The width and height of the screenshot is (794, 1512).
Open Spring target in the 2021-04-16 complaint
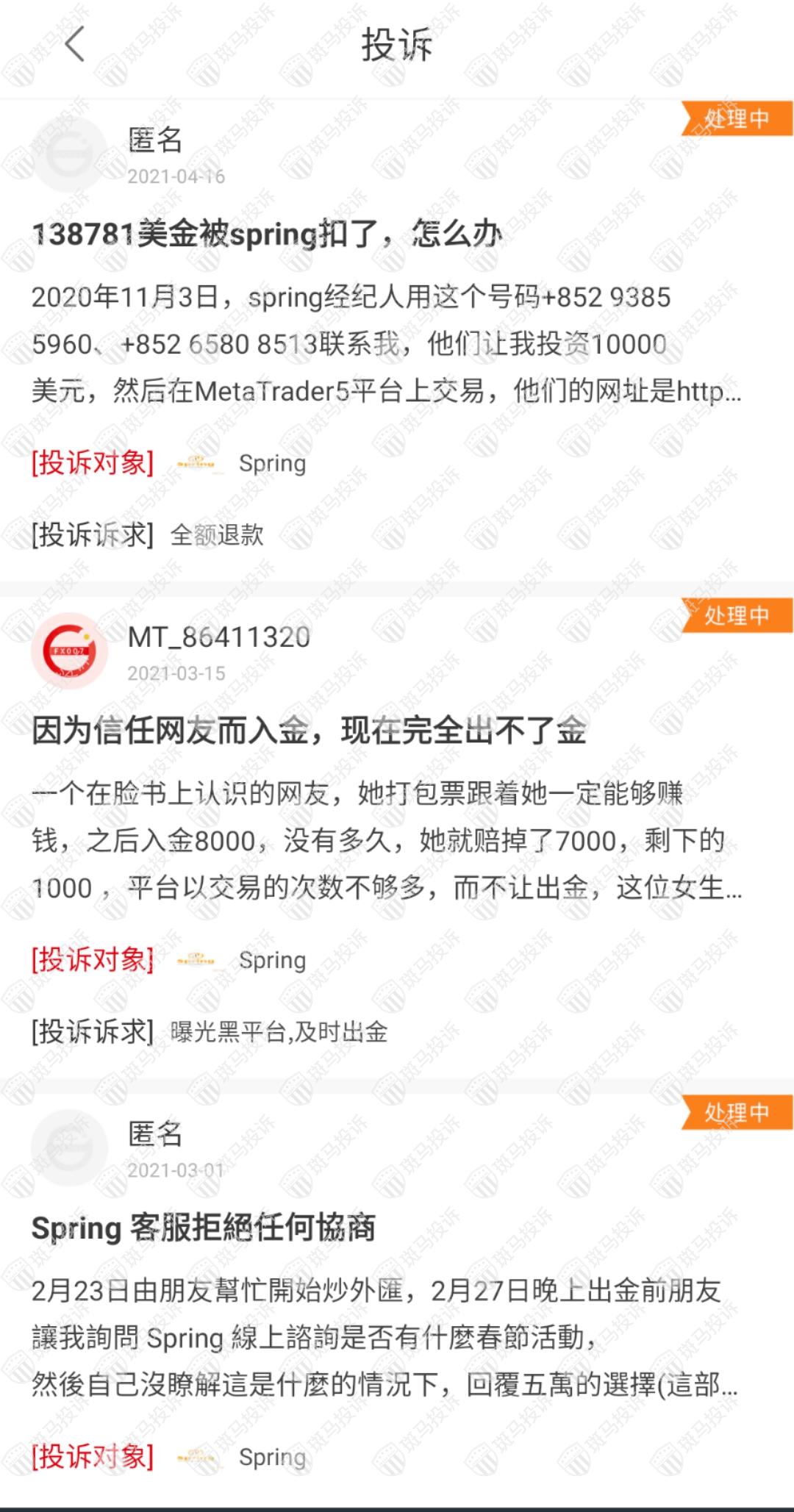[x=271, y=464]
